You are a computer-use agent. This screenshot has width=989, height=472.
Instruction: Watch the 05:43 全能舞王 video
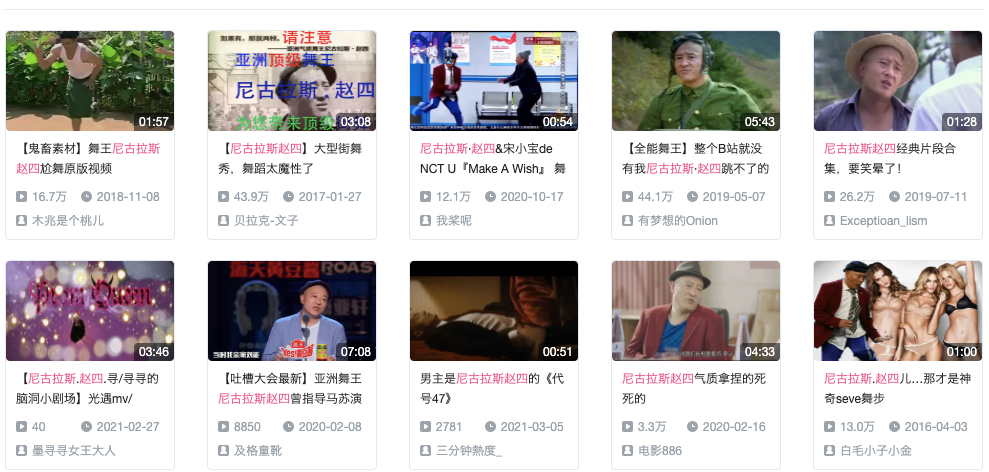tap(696, 81)
